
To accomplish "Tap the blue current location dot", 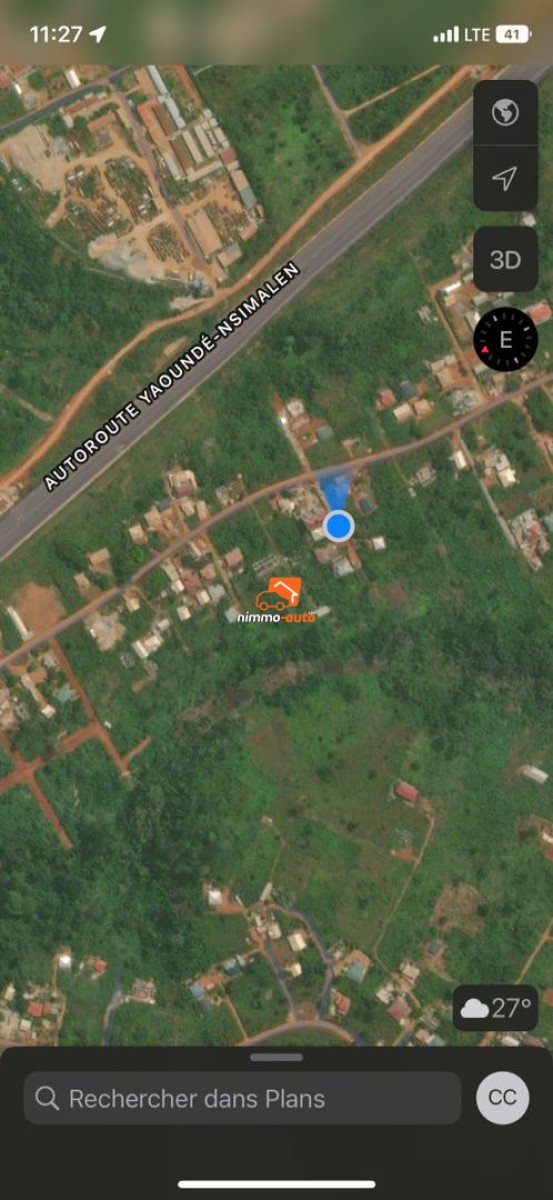I will pyautogui.click(x=339, y=525).
